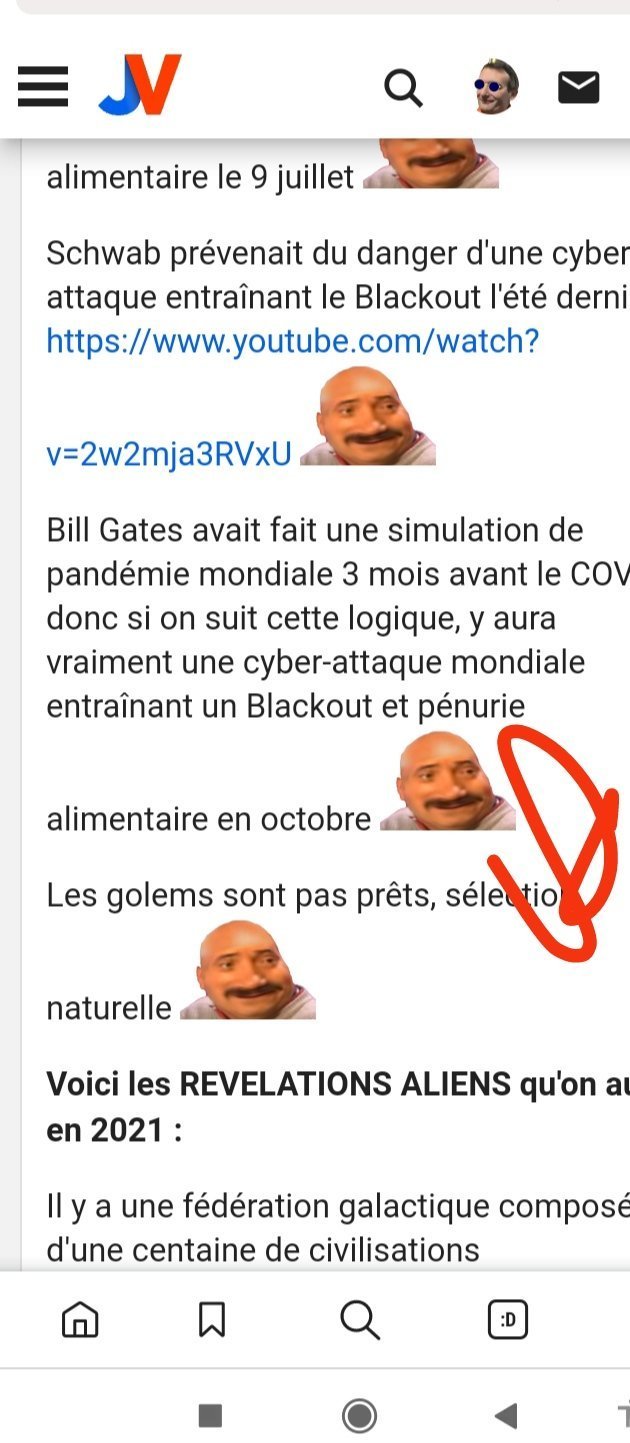Open private messages envelope

[x=578, y=88]
